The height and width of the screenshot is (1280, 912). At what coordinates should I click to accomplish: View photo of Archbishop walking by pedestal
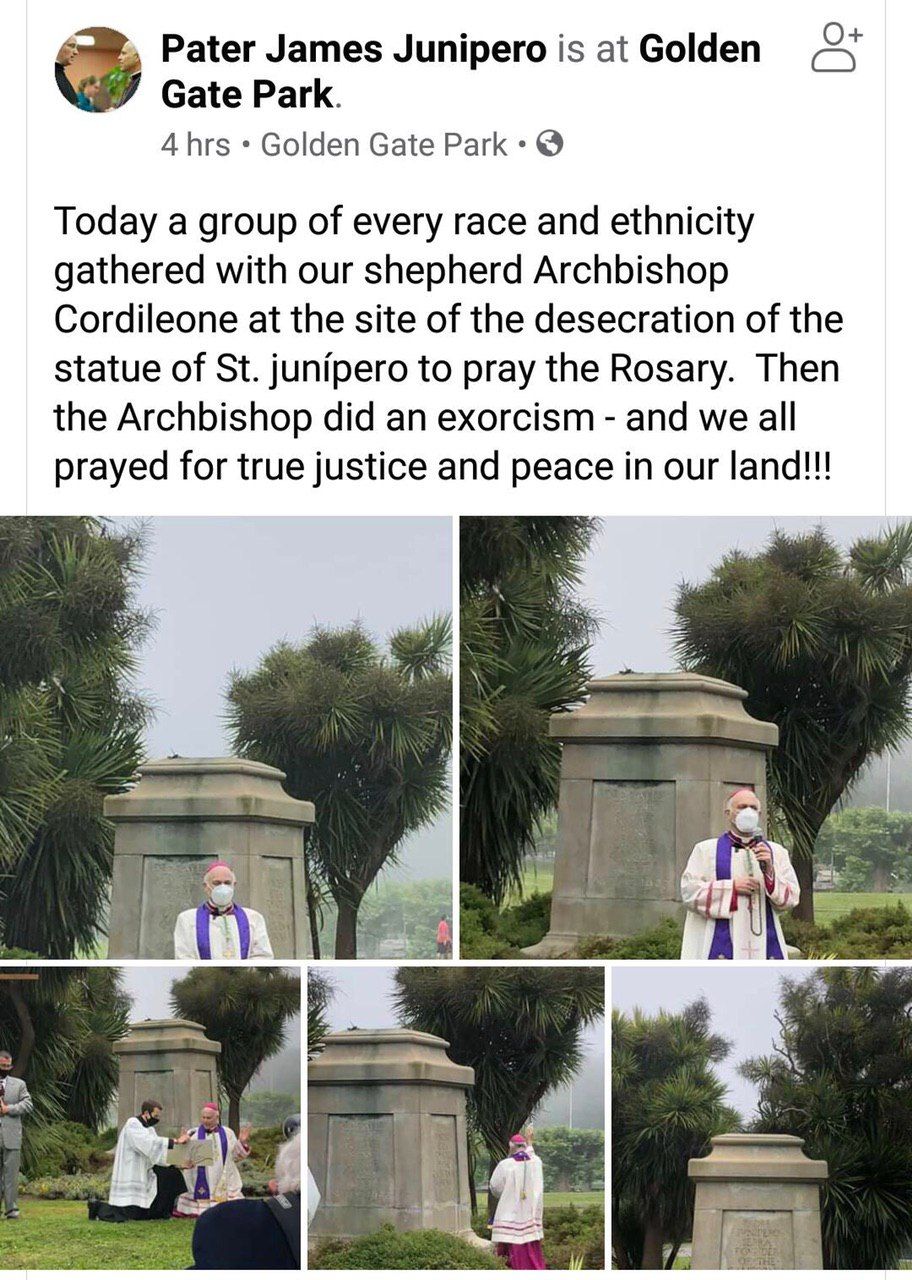456,1117
